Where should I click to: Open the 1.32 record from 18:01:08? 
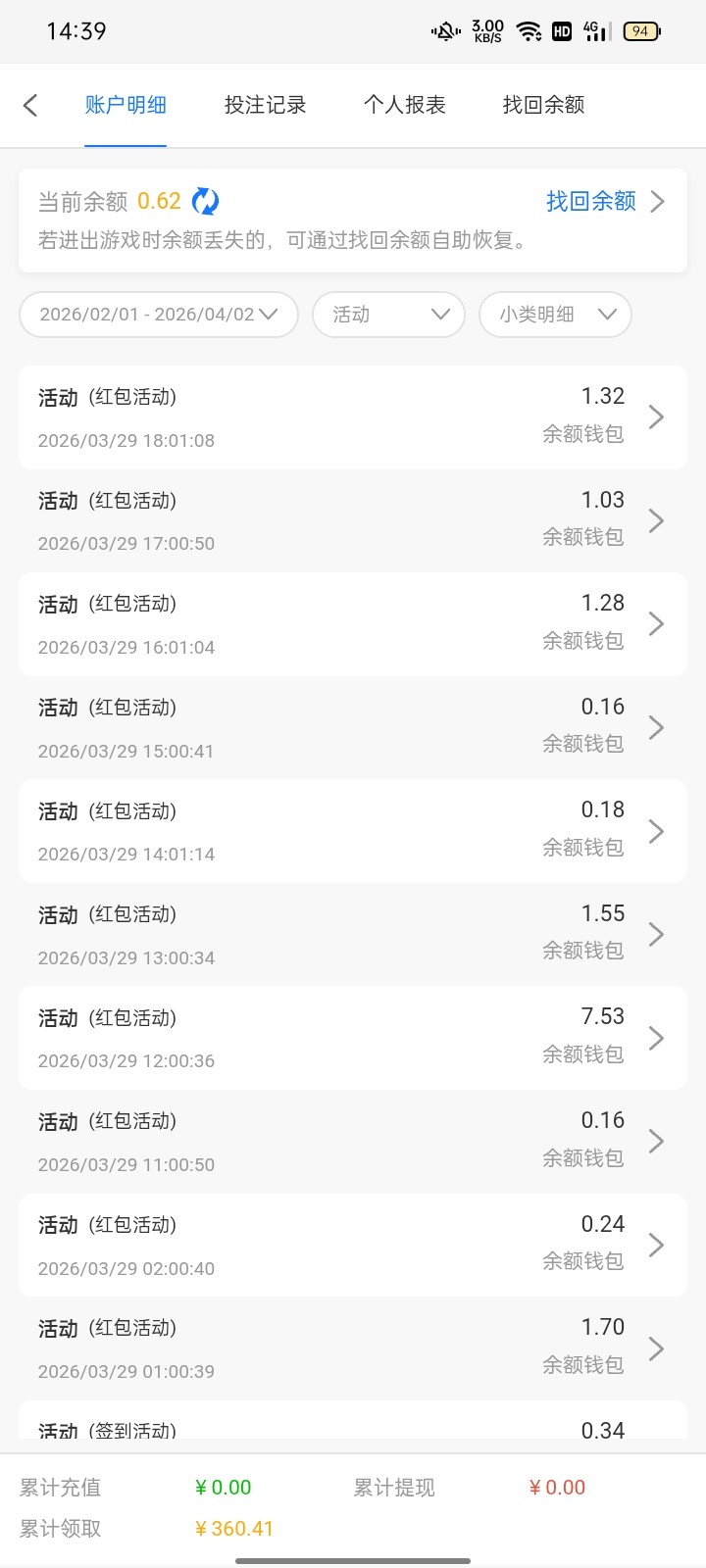[353, 417]
